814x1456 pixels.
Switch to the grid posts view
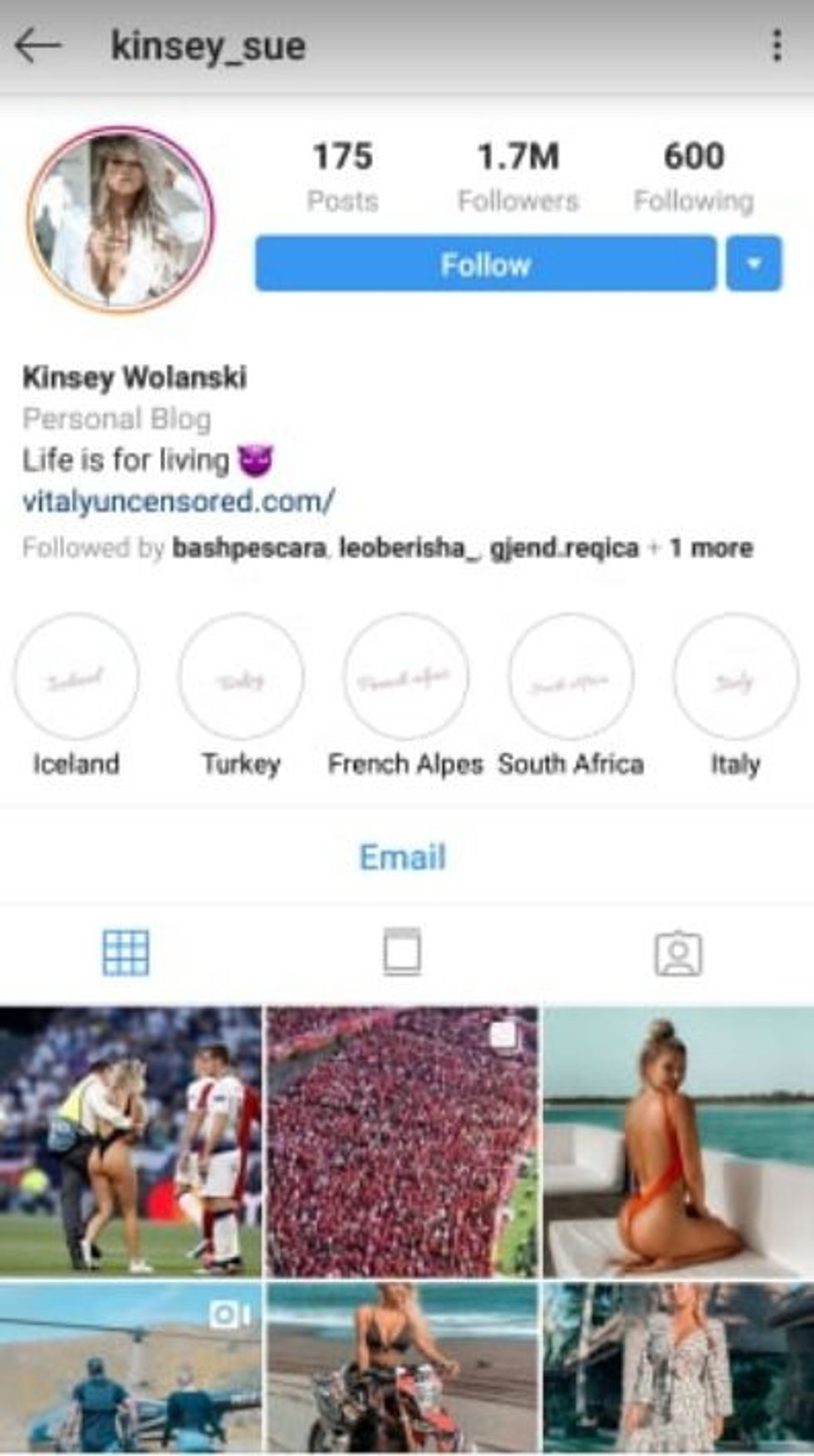(x=126, y=952)
